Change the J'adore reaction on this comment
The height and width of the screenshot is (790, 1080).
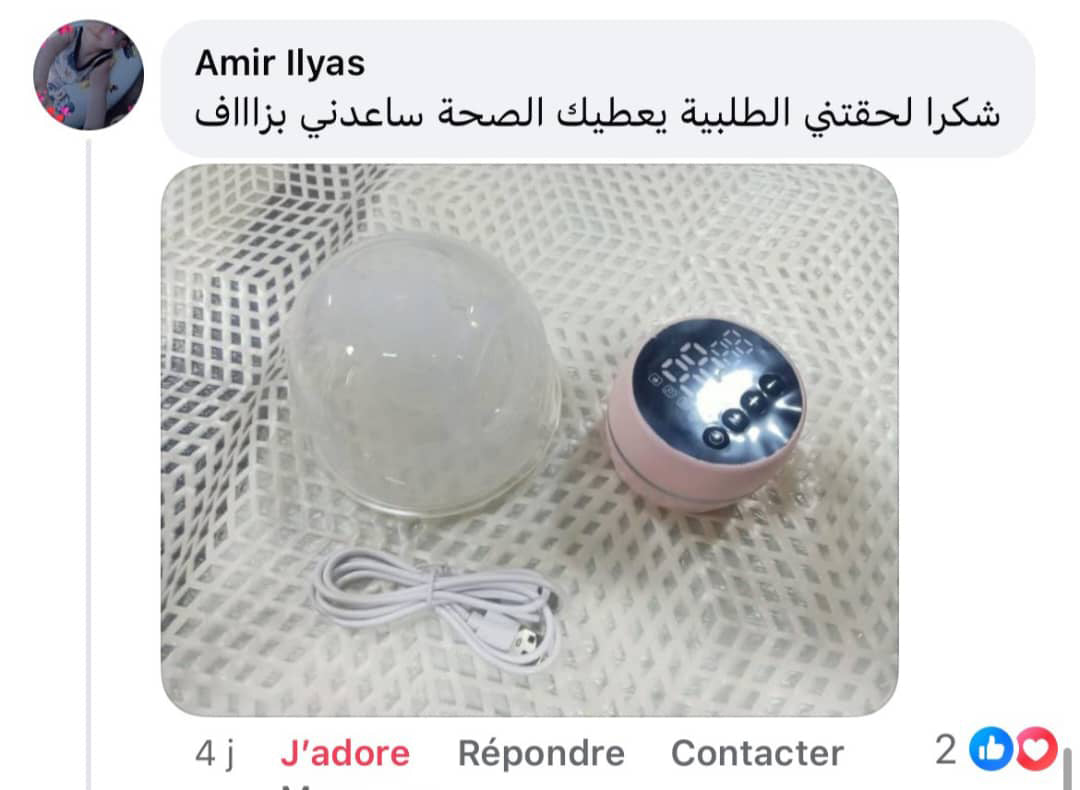point(344,753)
